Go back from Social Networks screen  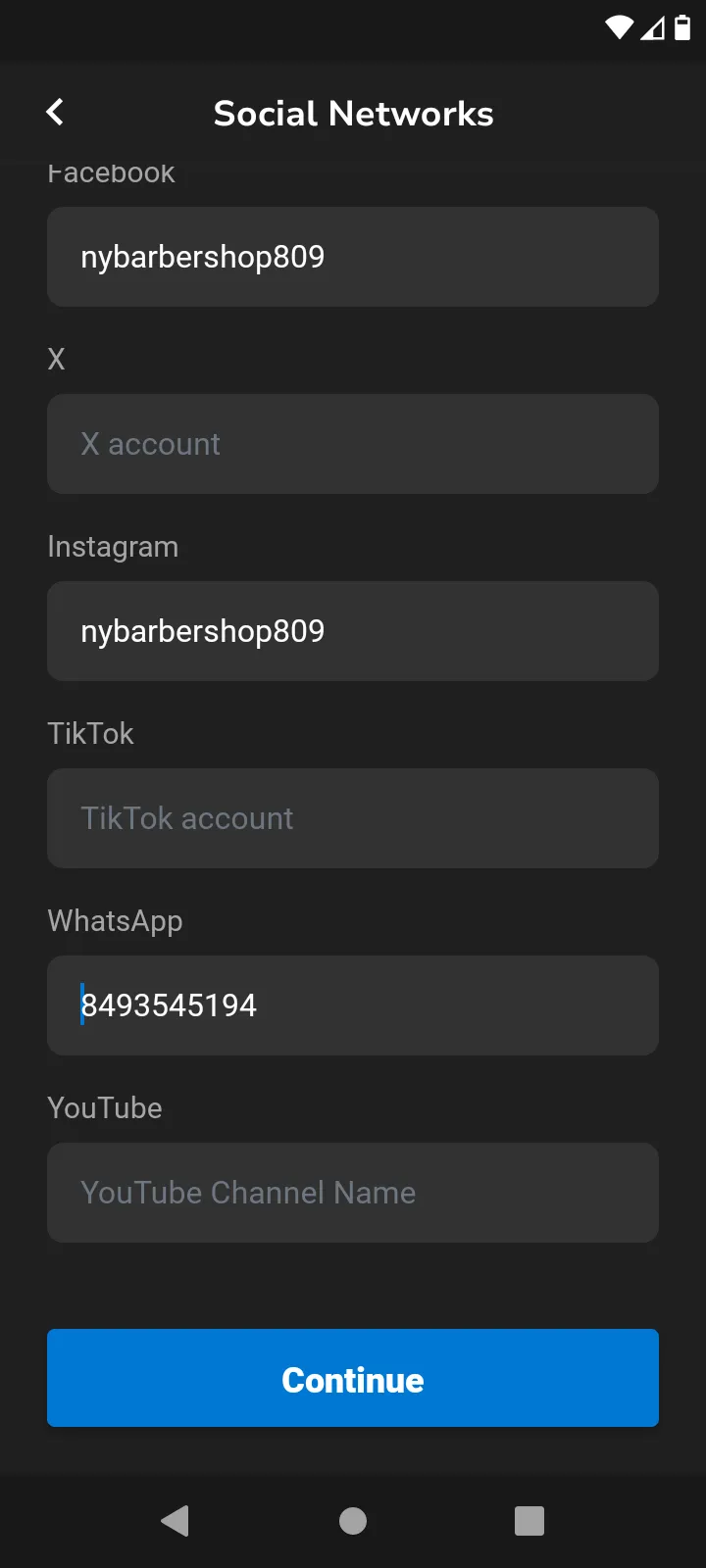coord(55,113)
